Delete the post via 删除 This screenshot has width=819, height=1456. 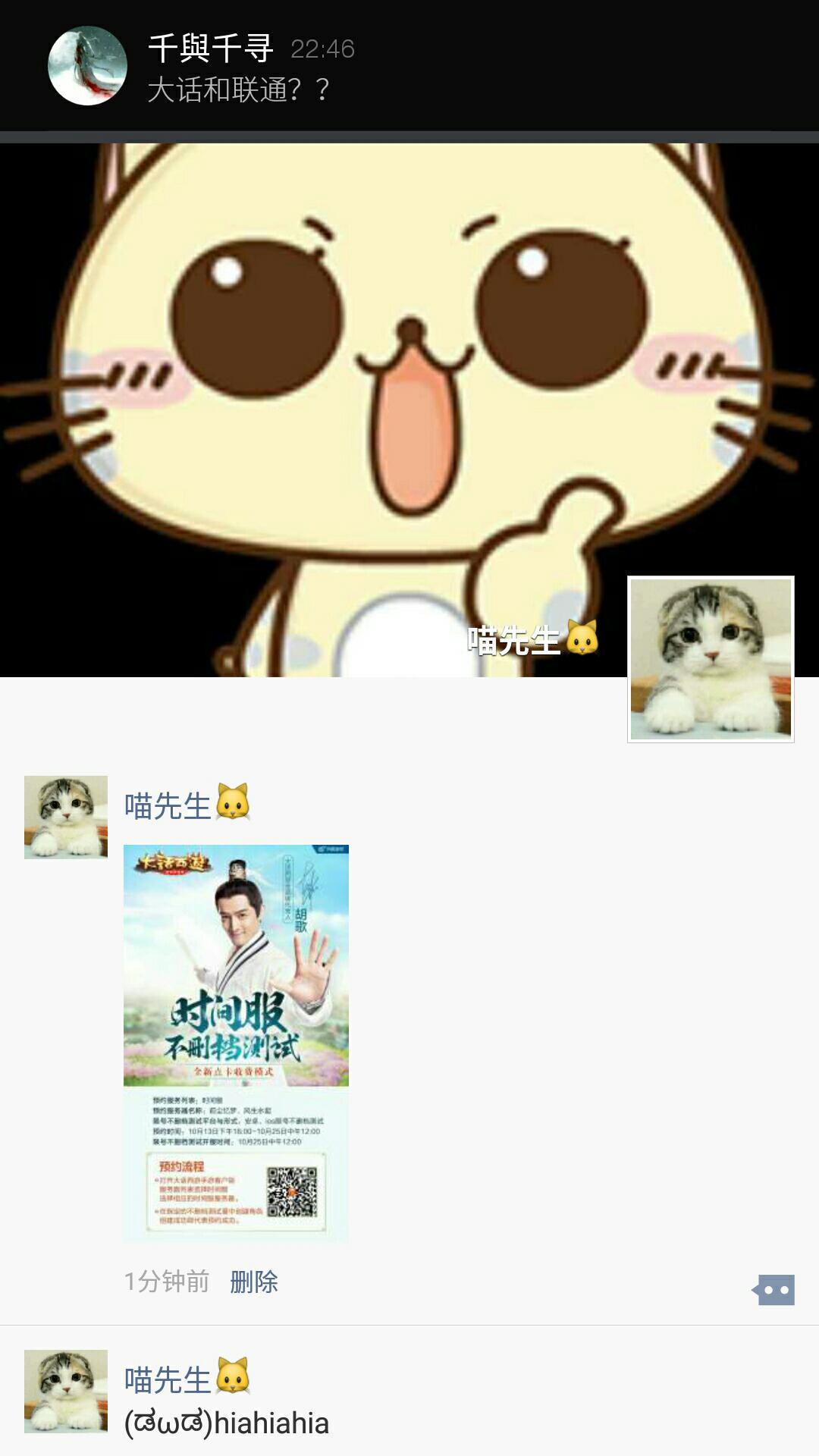click(254, 1282)
